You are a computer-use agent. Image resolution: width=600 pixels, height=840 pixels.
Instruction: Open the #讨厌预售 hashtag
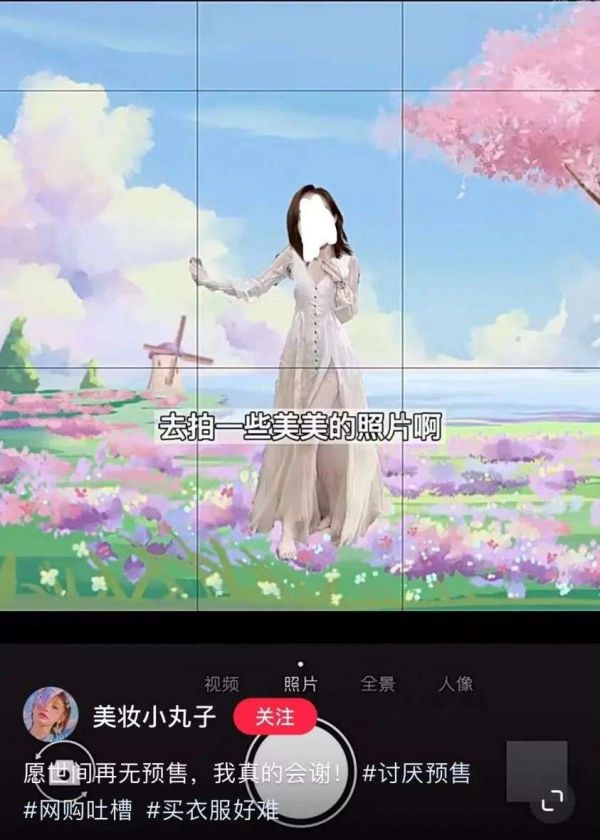[x=417, y=773]
